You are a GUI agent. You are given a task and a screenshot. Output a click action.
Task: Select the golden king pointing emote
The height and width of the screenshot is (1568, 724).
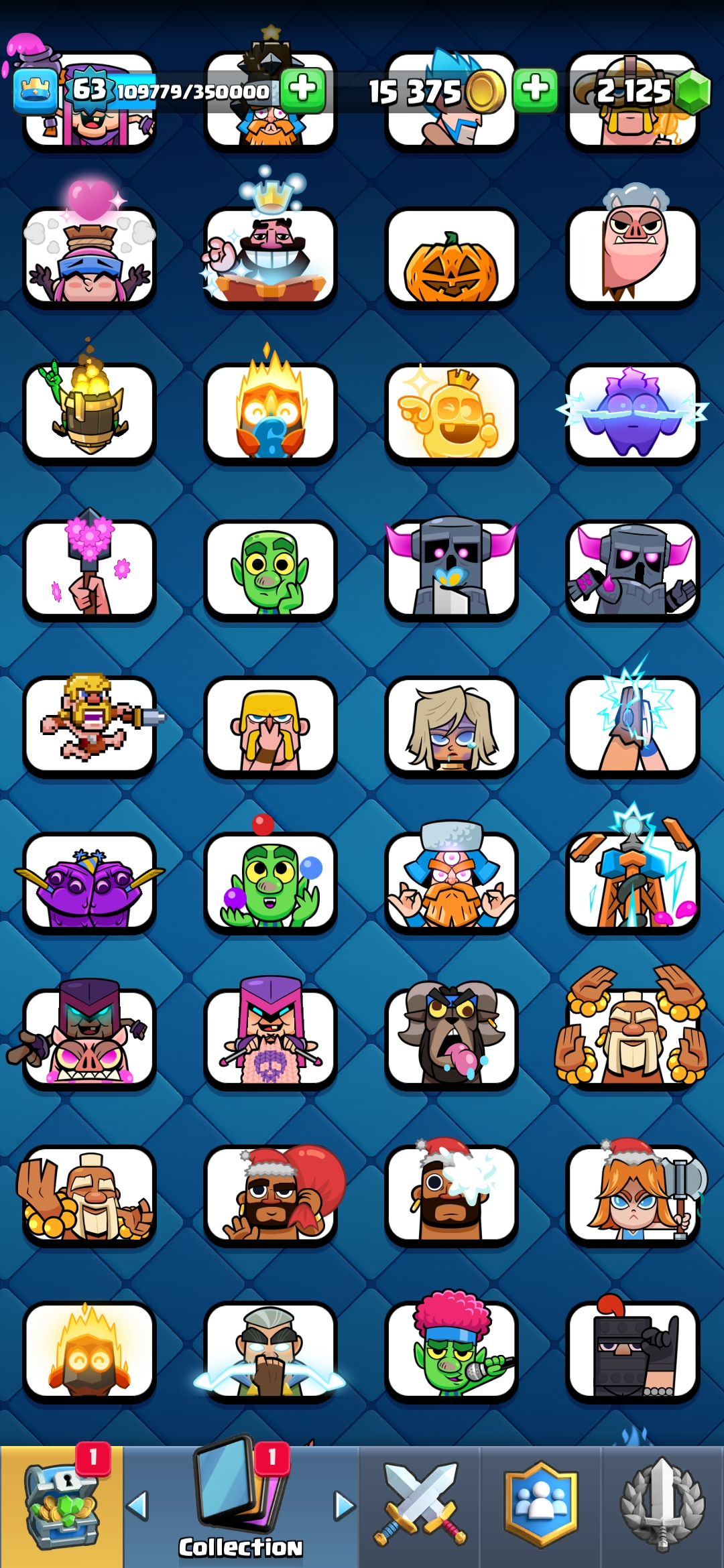(x=451, y=413)
